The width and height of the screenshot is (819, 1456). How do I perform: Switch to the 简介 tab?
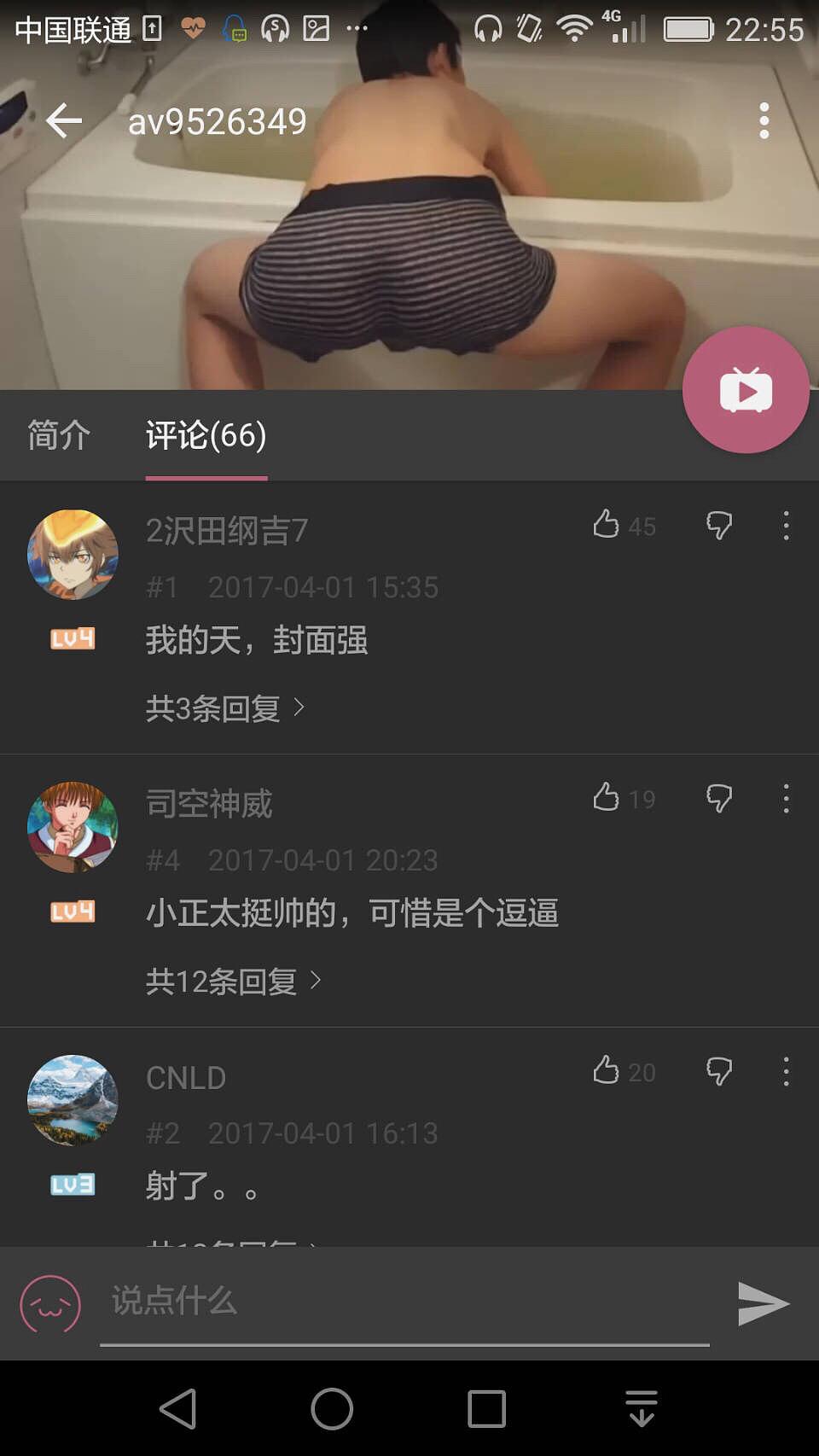point(58,435)
